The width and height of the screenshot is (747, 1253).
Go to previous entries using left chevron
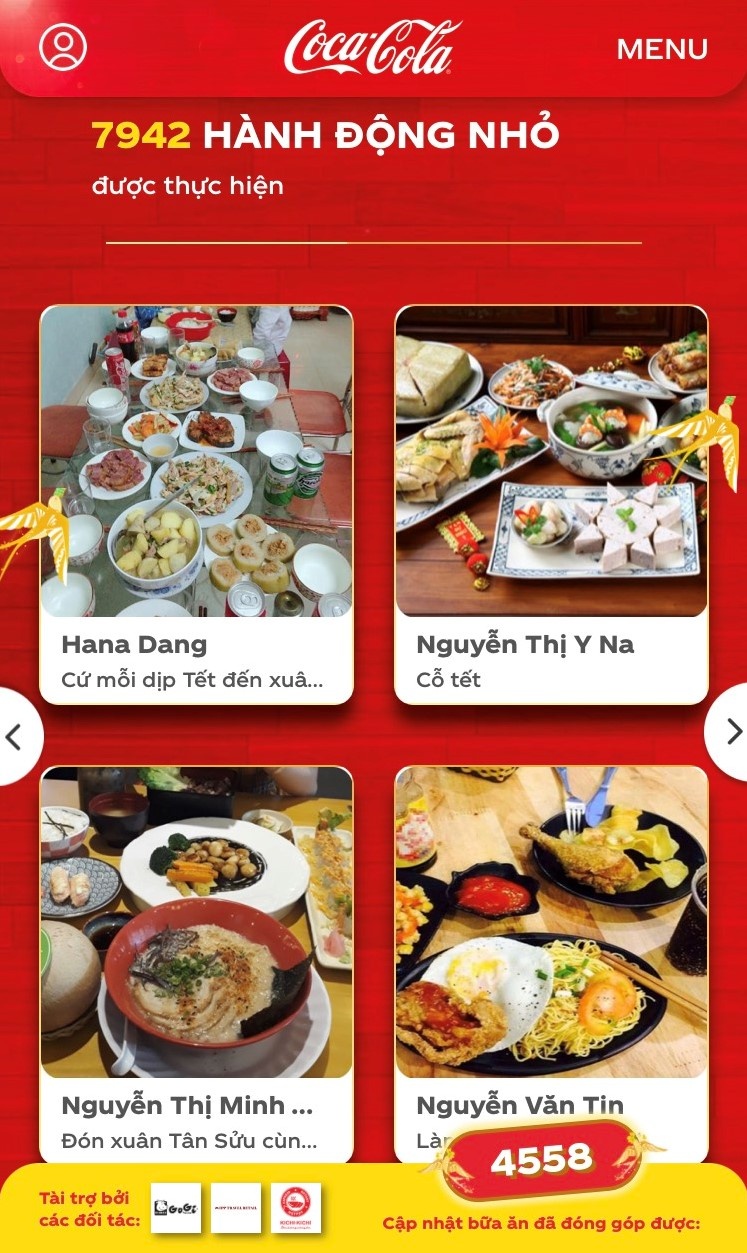(x=14, y=735)
